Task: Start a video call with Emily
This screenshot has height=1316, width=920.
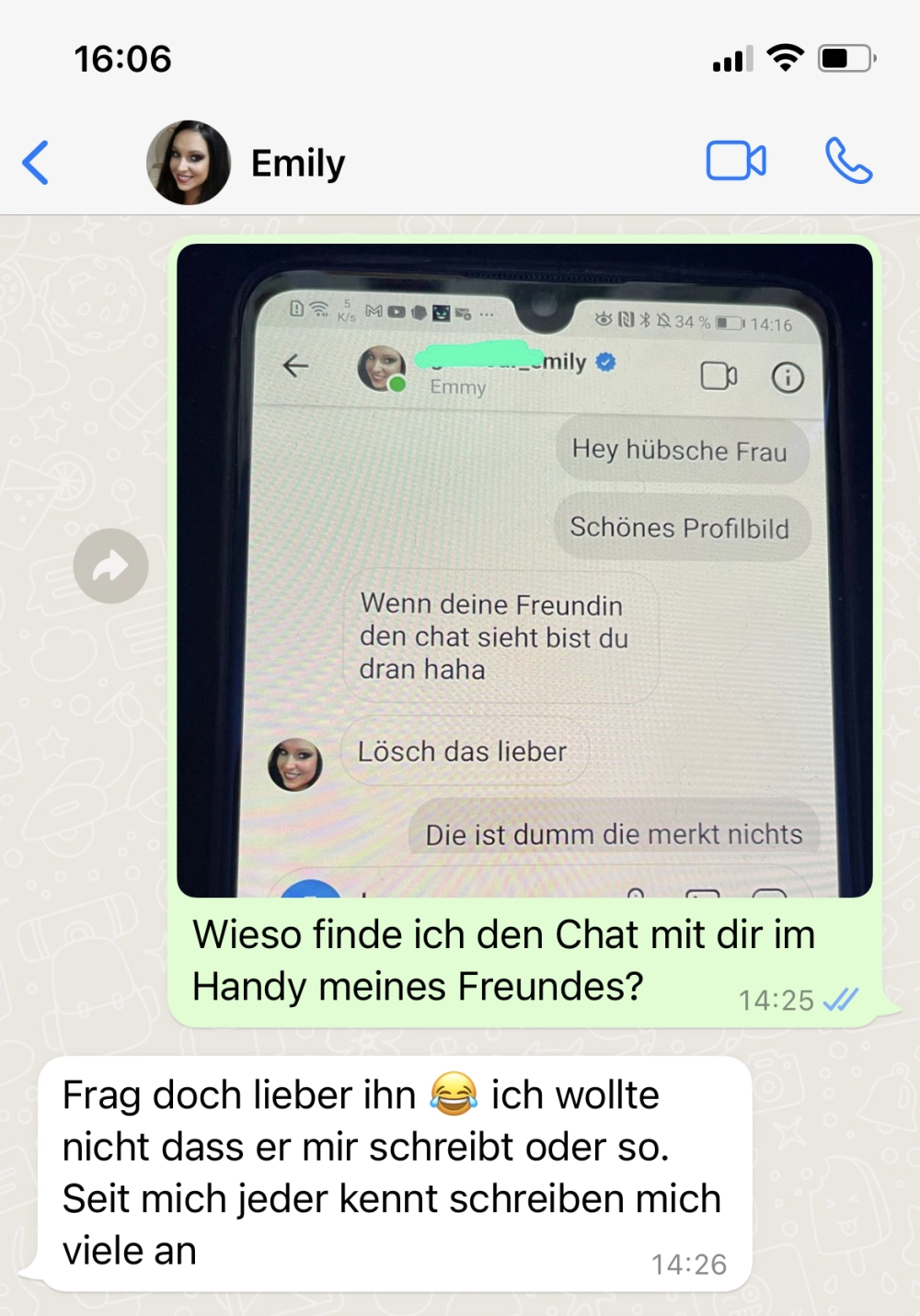Action: coord(735,162)
